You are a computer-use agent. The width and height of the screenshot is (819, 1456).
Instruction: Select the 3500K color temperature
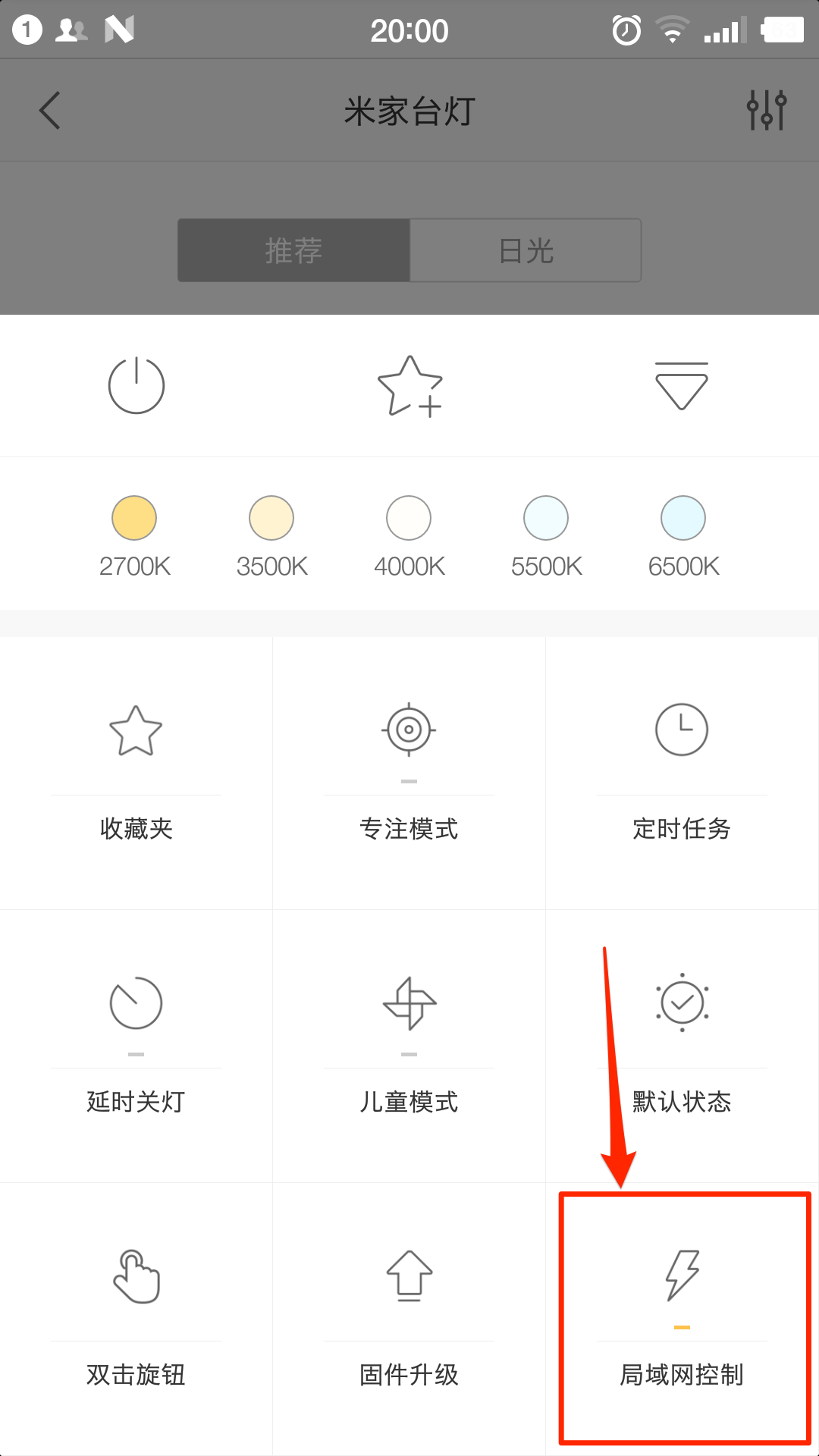pos(271,535)
